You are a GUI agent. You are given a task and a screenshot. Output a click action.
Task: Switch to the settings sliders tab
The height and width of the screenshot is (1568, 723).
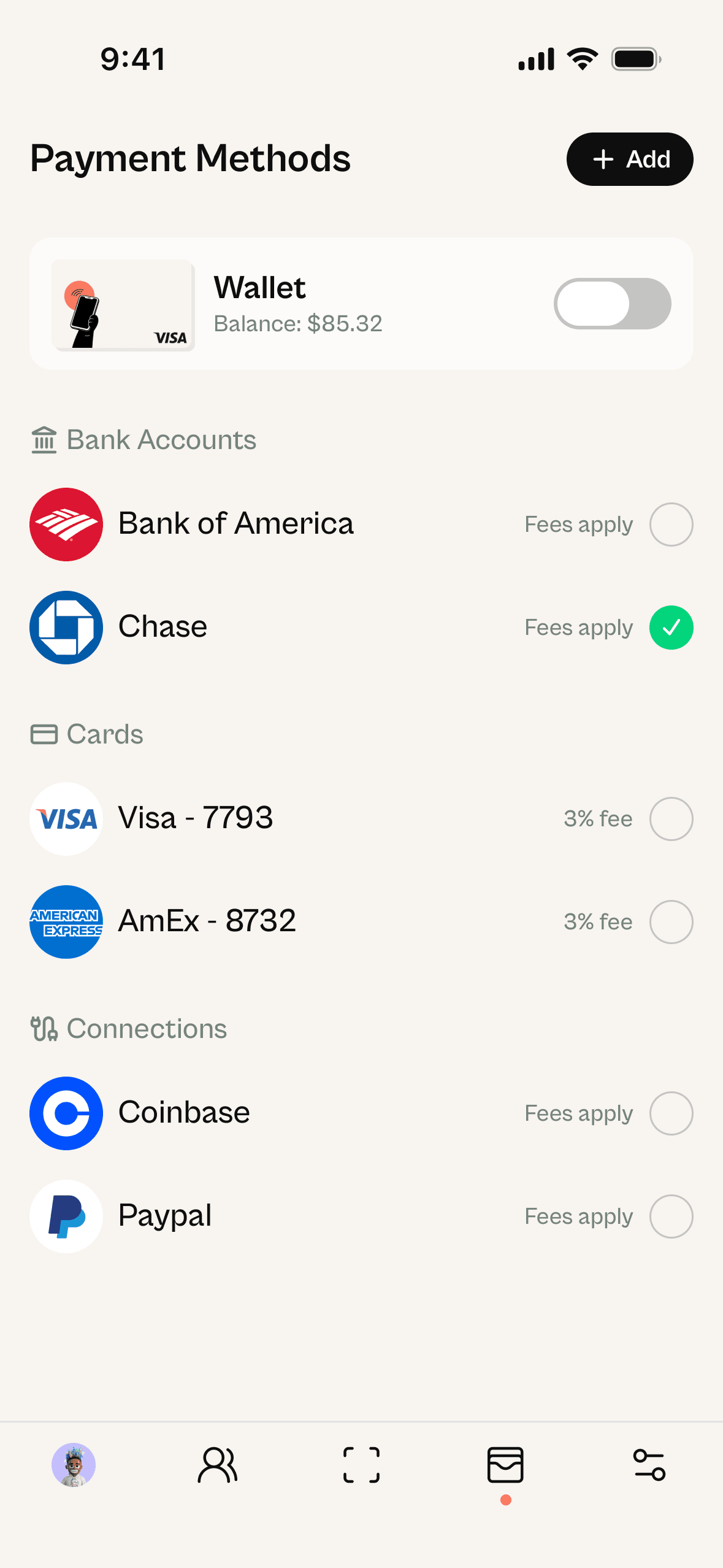[x=649, y=1465]
